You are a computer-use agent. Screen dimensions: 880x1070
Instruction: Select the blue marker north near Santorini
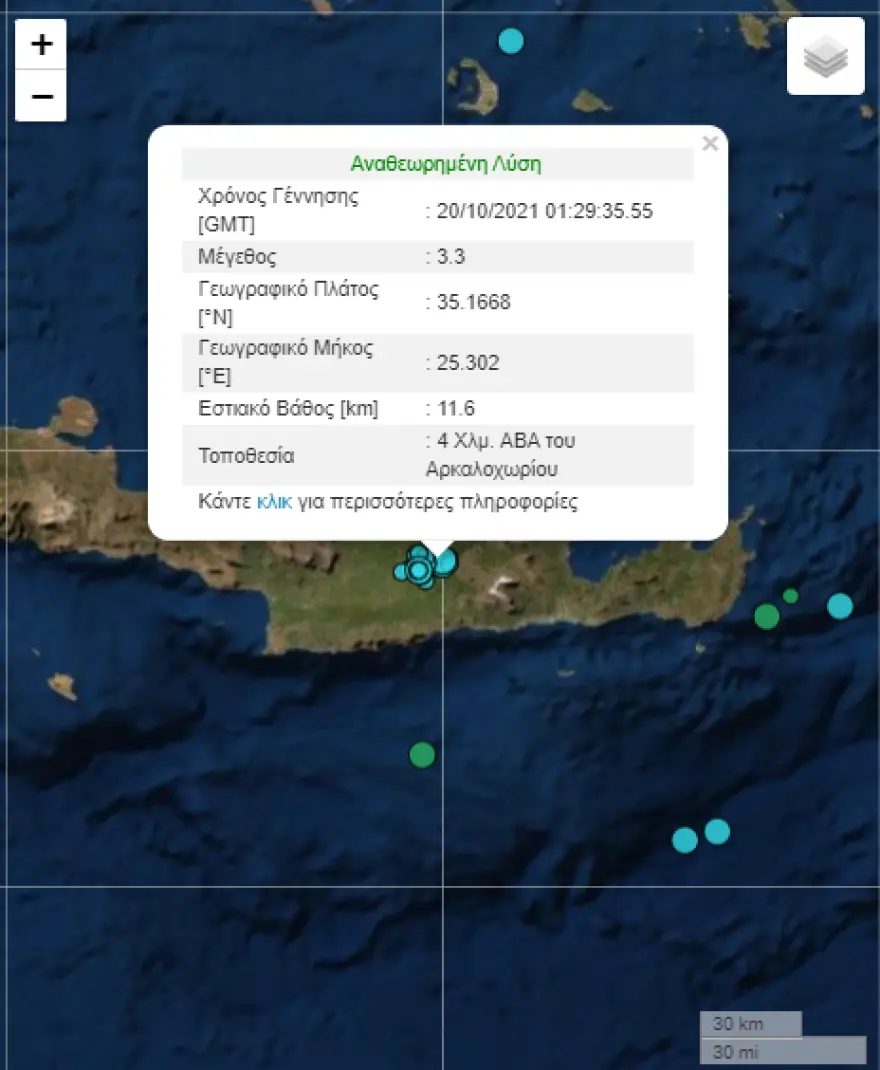tap(510, 41)
